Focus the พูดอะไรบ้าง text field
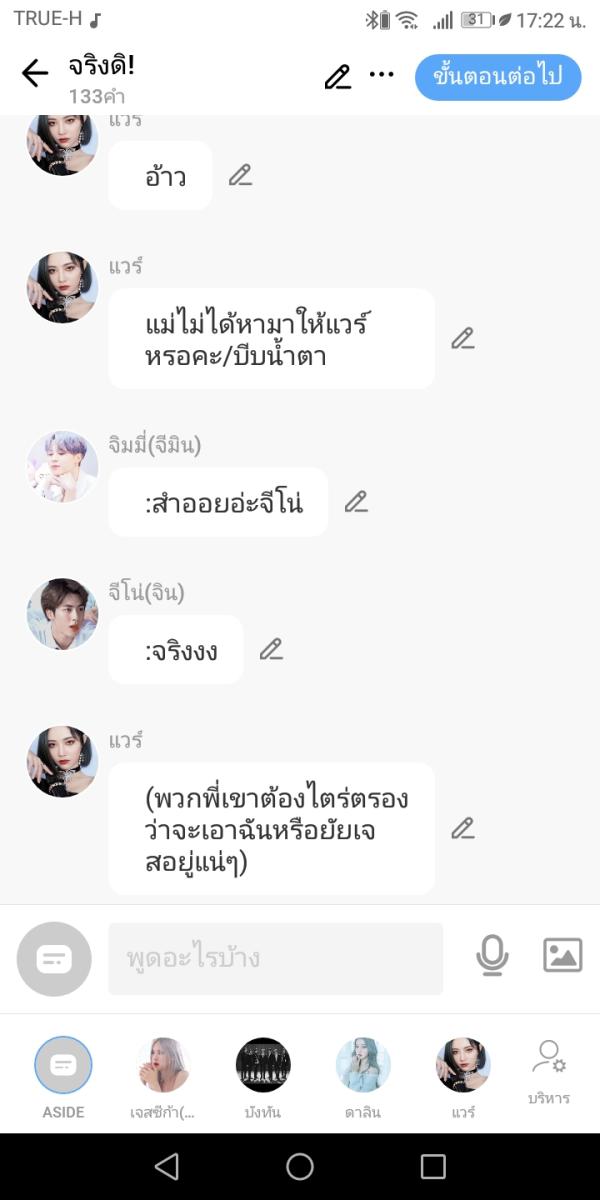 tap(275, 958)
